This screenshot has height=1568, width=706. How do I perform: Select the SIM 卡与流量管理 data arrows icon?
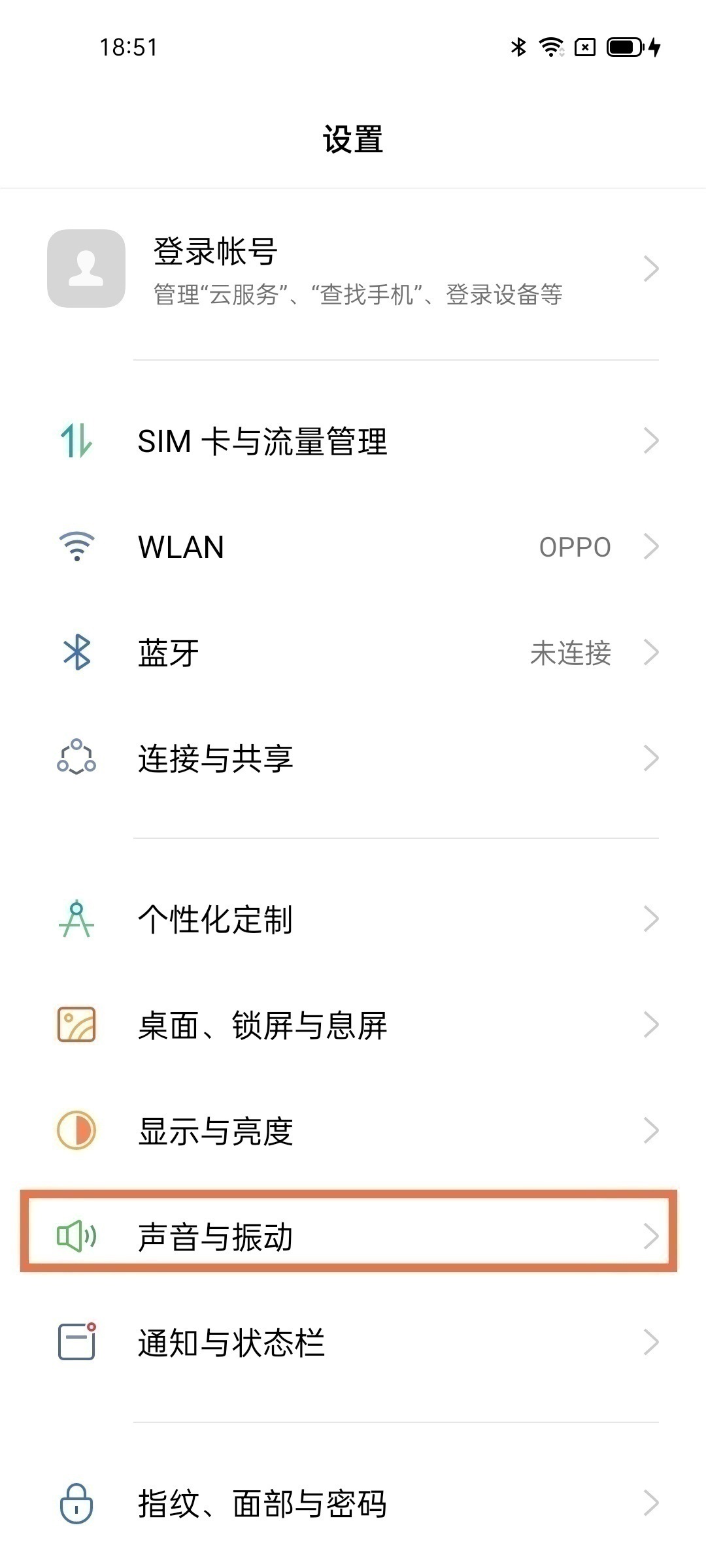point(76,442)
